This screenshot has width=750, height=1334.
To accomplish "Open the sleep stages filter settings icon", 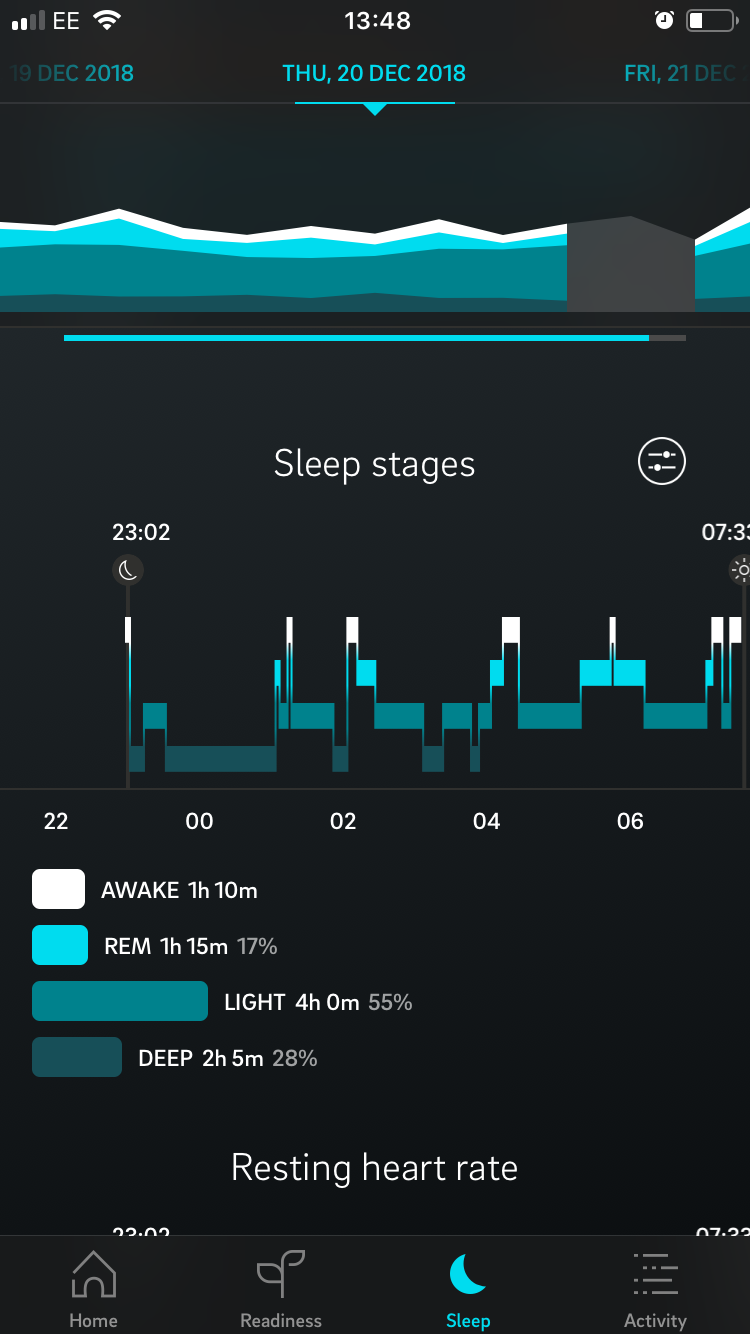I will pyautogui.click(x=662, y=462).
